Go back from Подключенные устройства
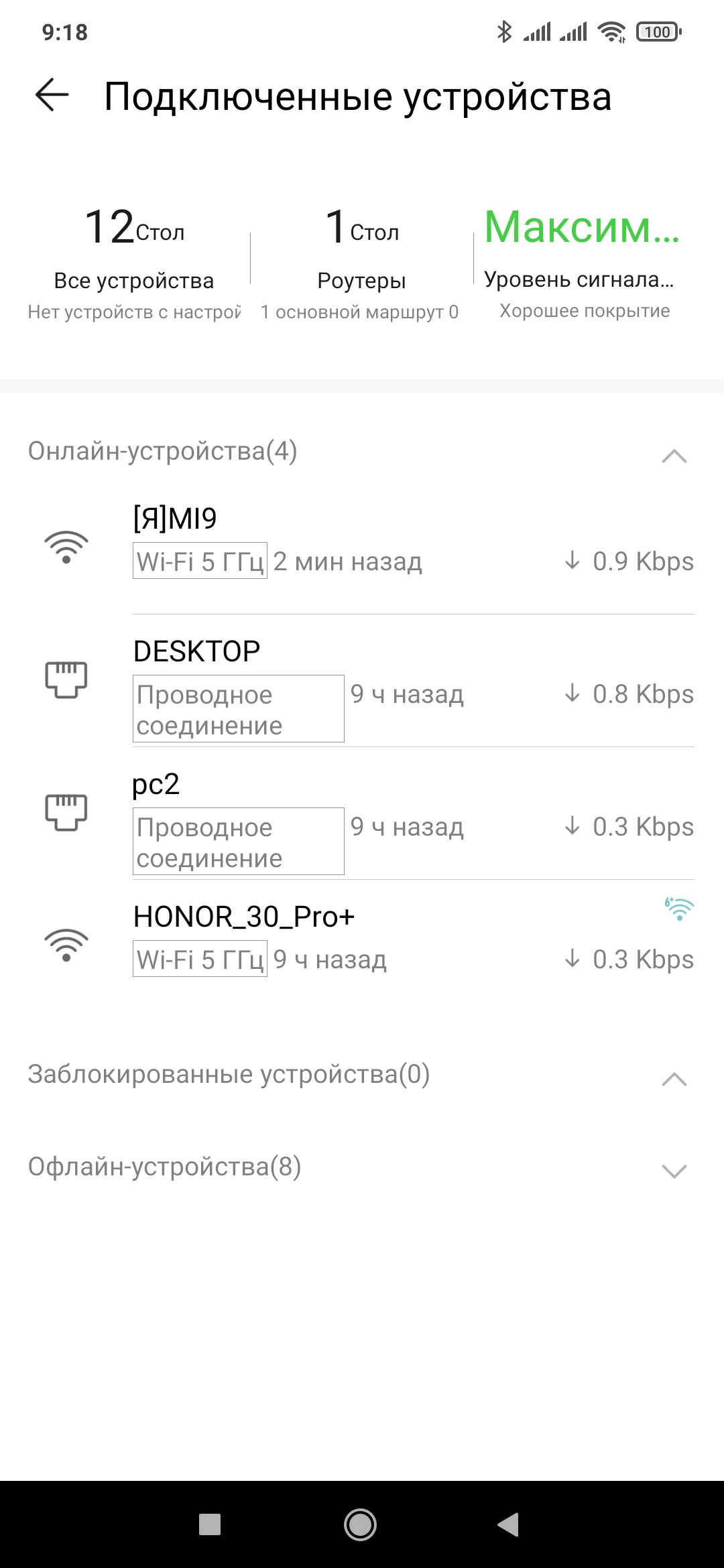724x1568 pixels. [x=52, y=94]
